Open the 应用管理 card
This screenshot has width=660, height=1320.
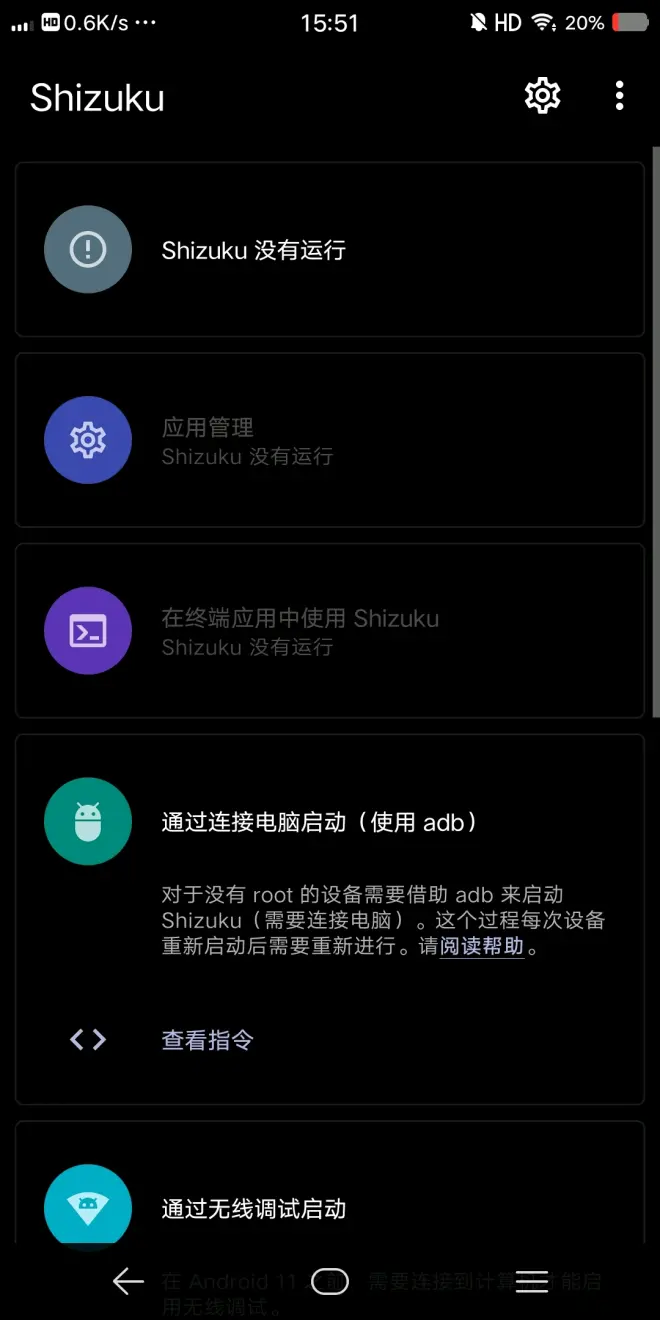pos(329,440)
